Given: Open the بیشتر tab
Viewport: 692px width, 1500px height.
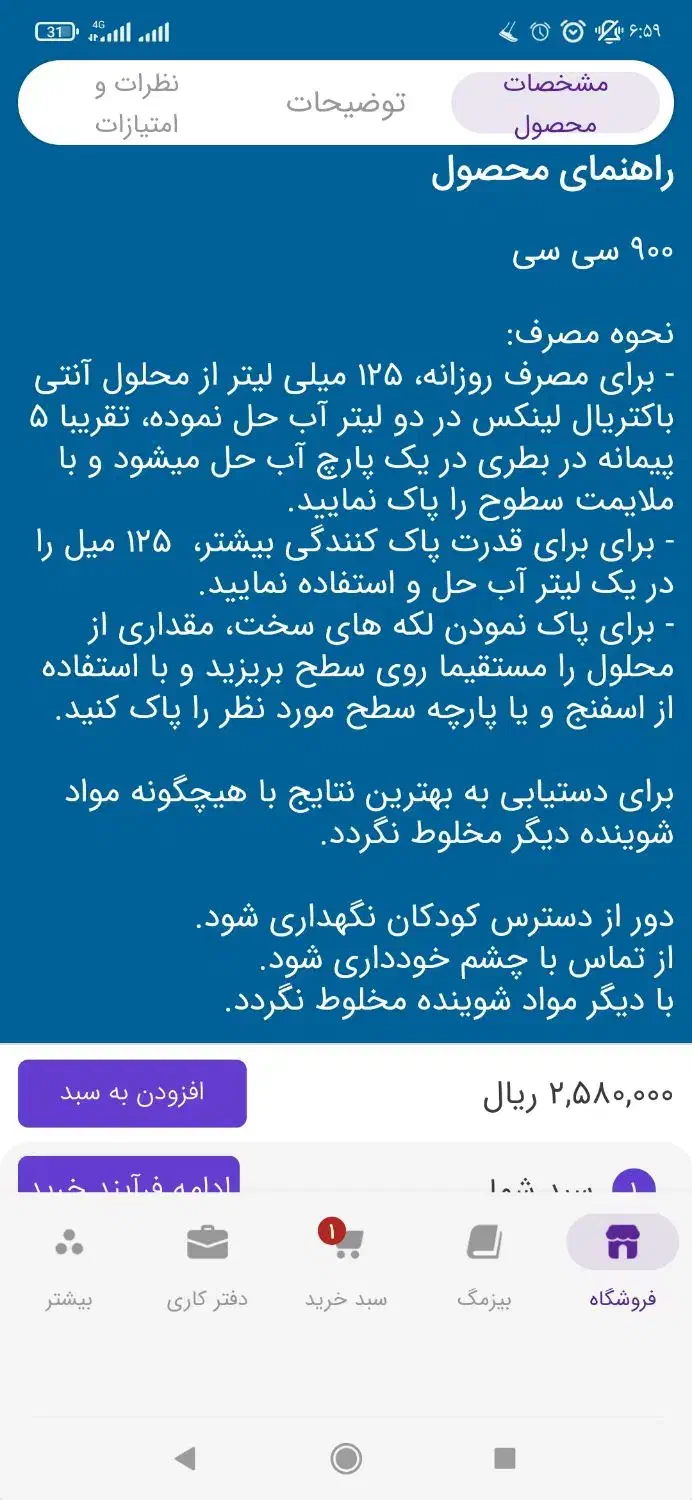Looking at the screenshot, I should tap(69, 1262).
